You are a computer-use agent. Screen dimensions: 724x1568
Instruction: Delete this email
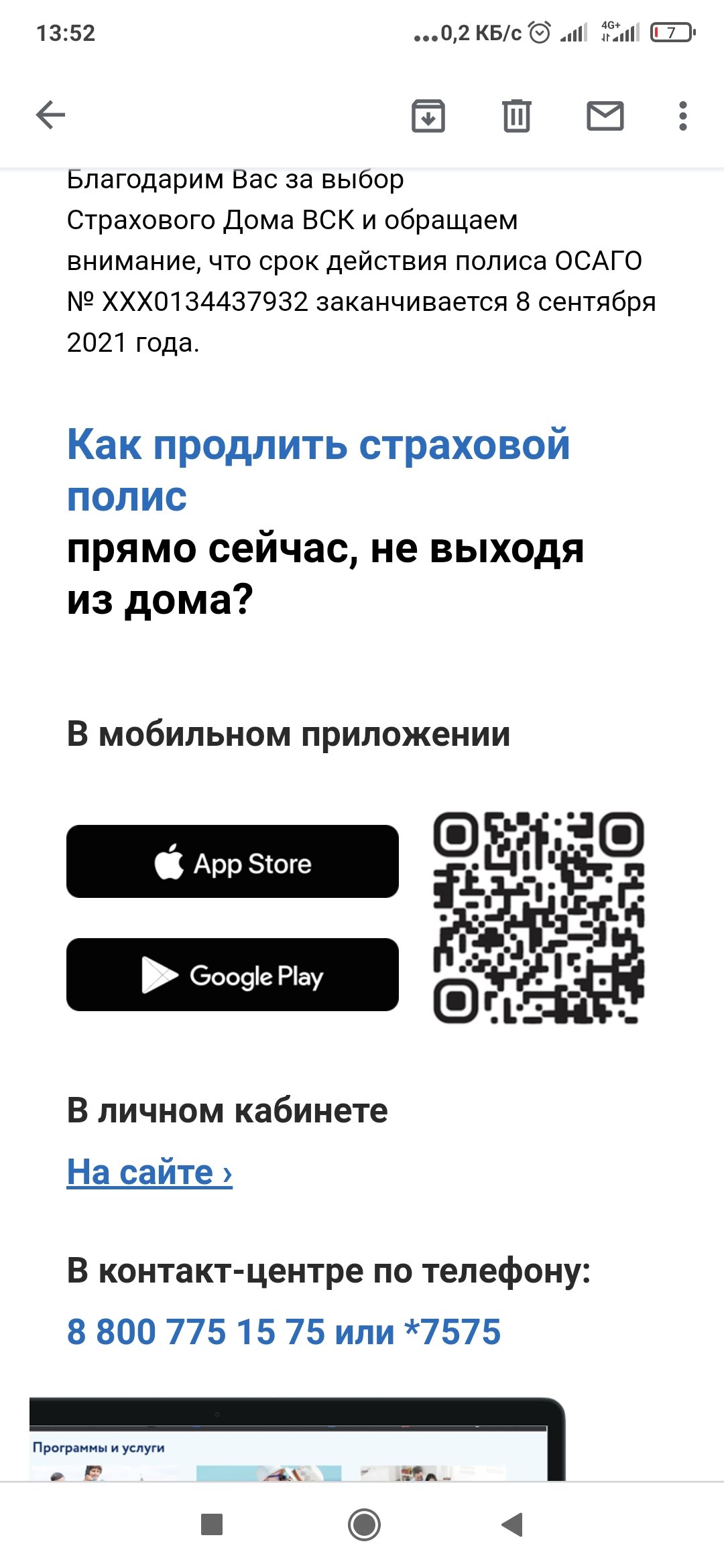(x=516, y=115)
